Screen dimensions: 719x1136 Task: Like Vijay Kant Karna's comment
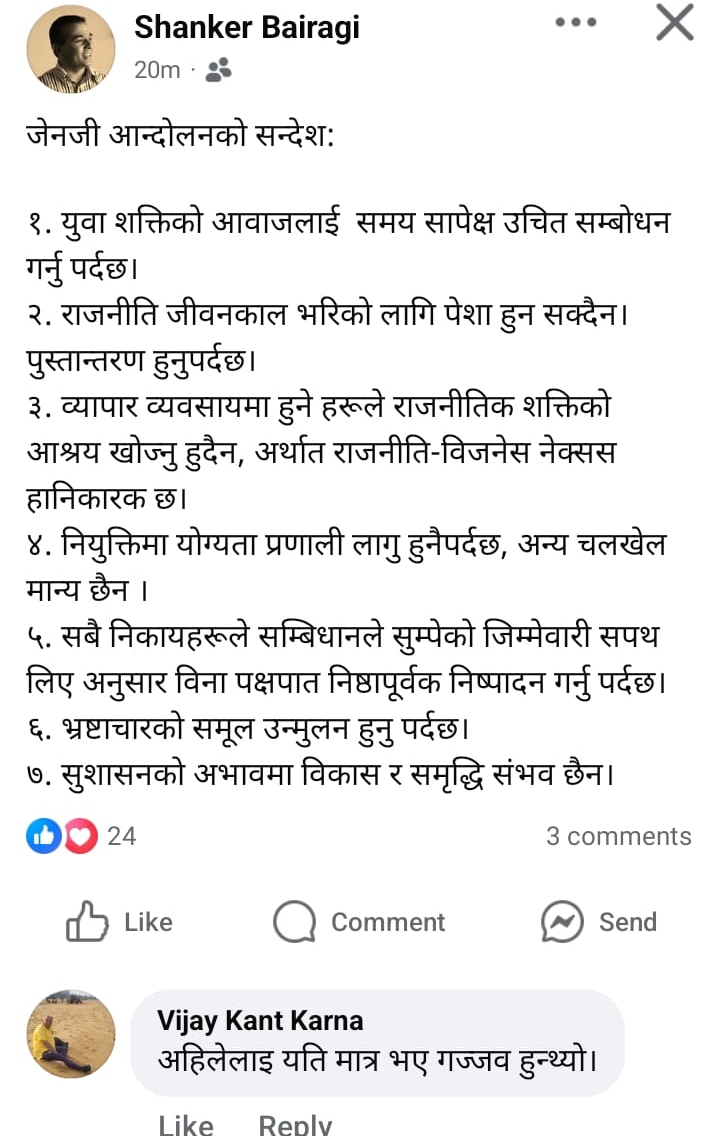point(186,1124)
